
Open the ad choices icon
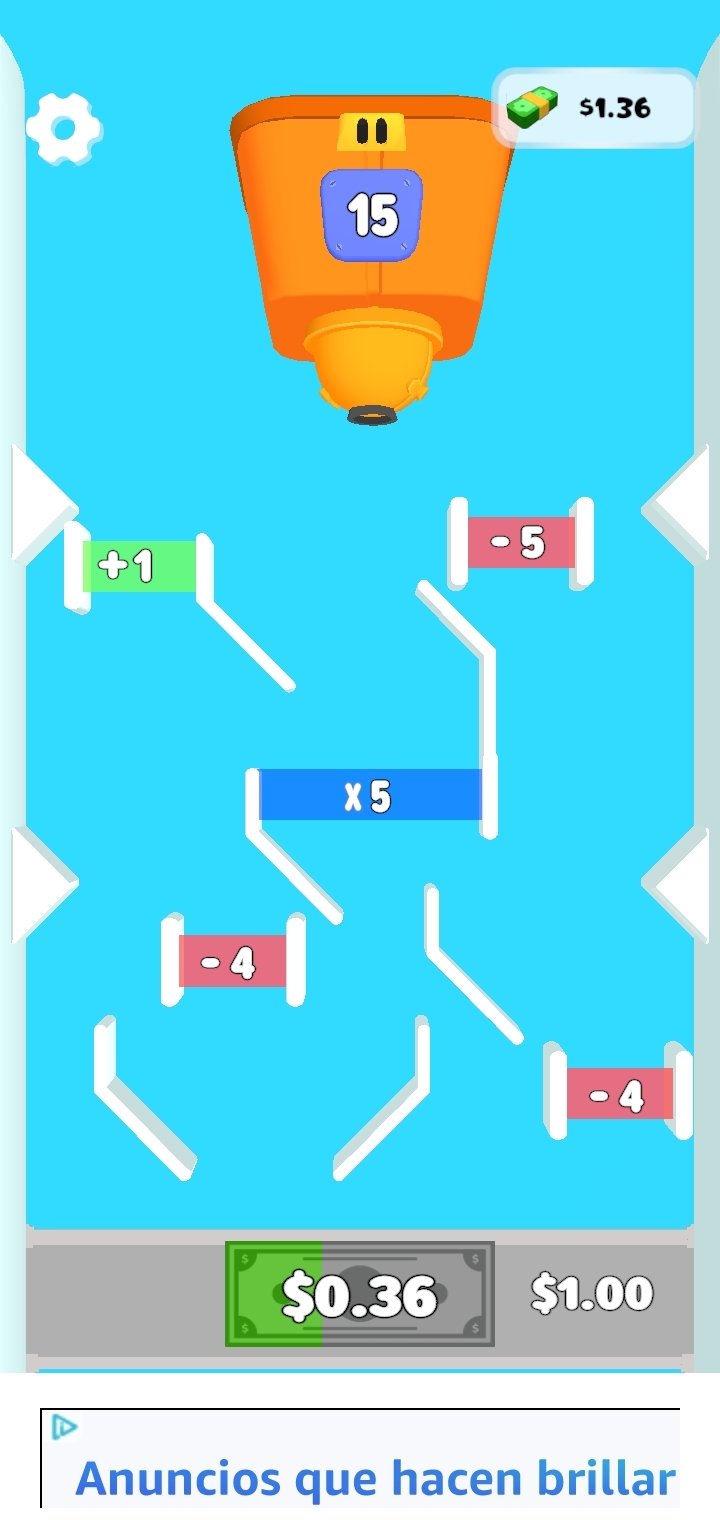tap(64, 1427)
